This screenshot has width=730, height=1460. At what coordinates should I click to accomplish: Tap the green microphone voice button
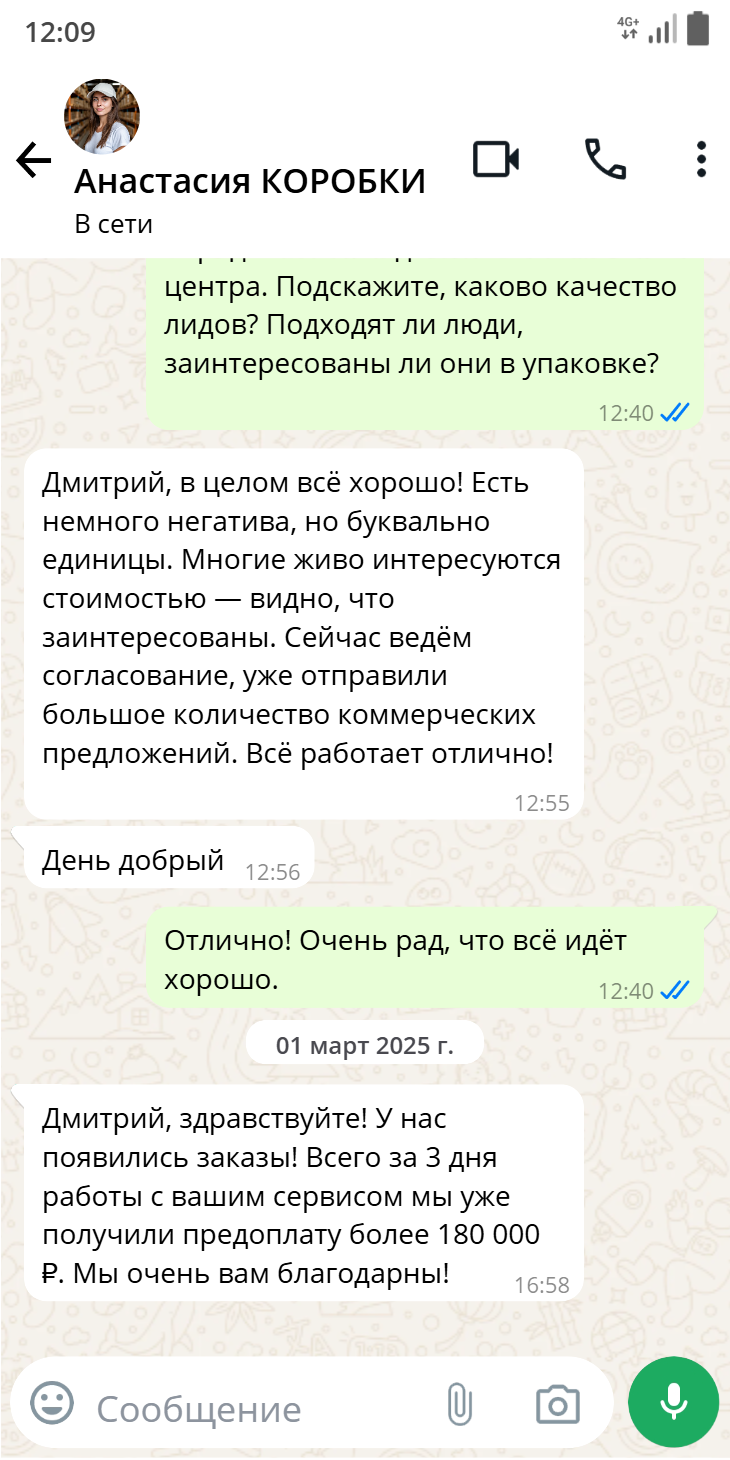pyautogui.click(x=673, y=1402)
